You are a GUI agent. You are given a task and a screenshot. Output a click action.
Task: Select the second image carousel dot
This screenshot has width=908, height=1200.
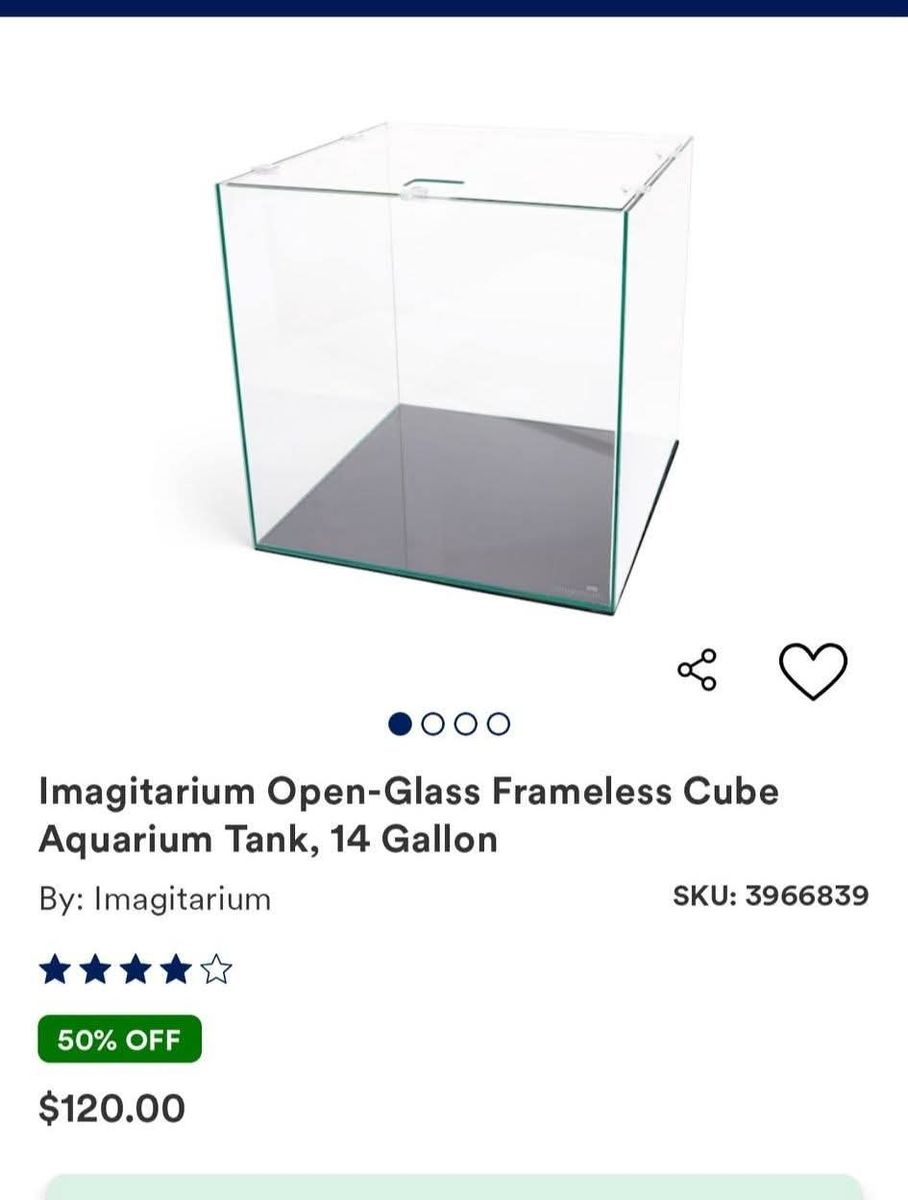(433, 721)
